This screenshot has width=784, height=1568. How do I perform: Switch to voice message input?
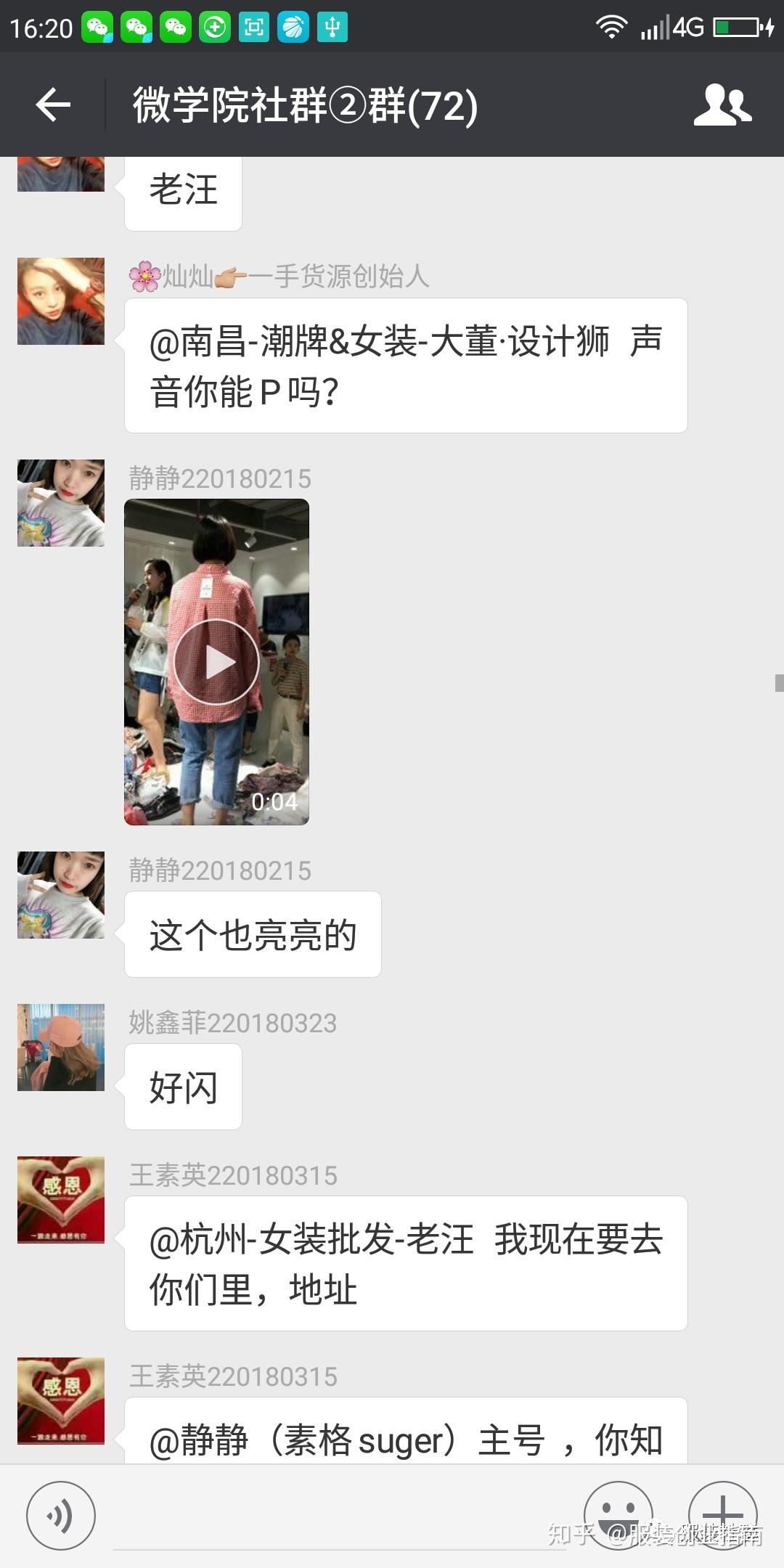pos(61,1516)
